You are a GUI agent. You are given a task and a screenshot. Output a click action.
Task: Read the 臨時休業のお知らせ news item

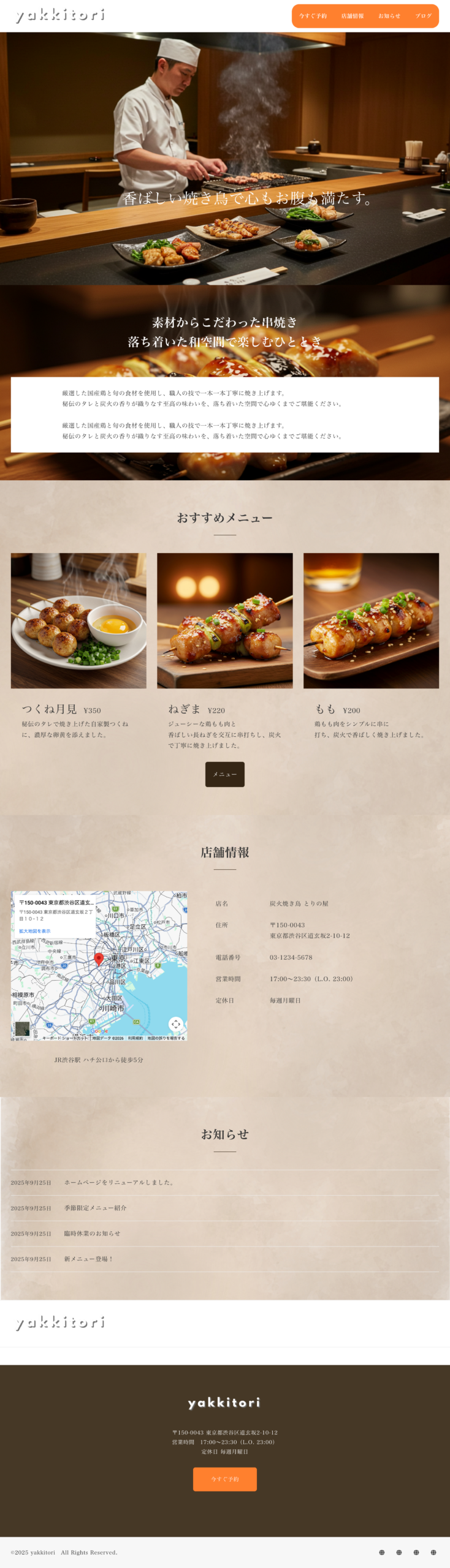pyautogui.click(x=93, y=1234)
